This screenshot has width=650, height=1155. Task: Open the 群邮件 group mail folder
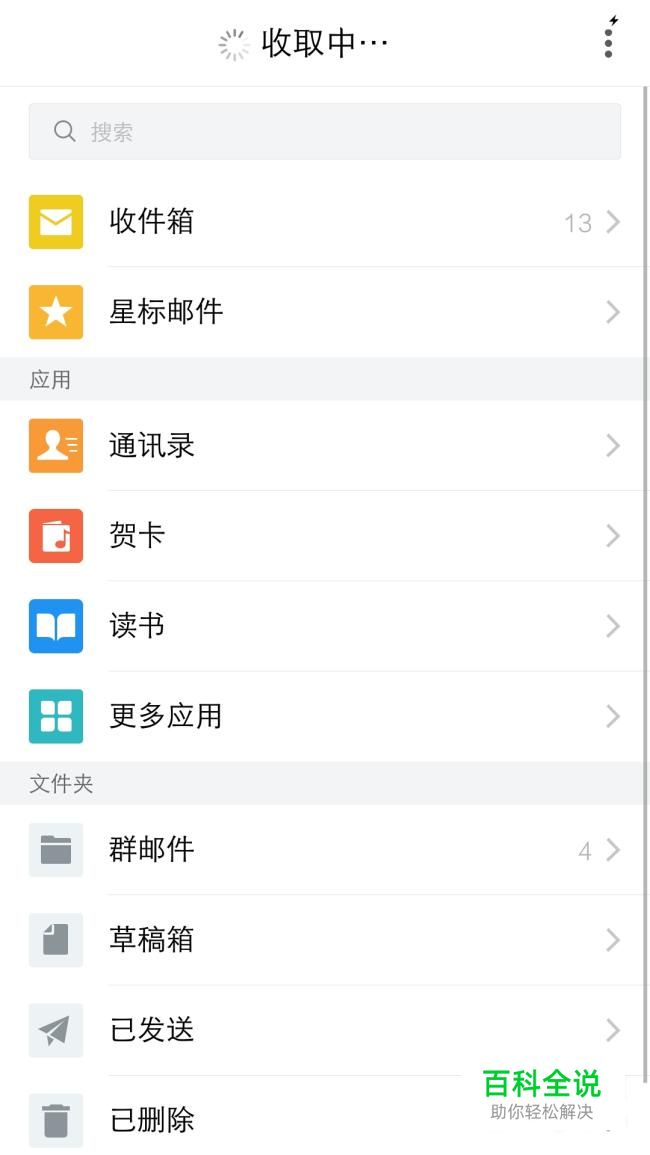pos(324,850)
